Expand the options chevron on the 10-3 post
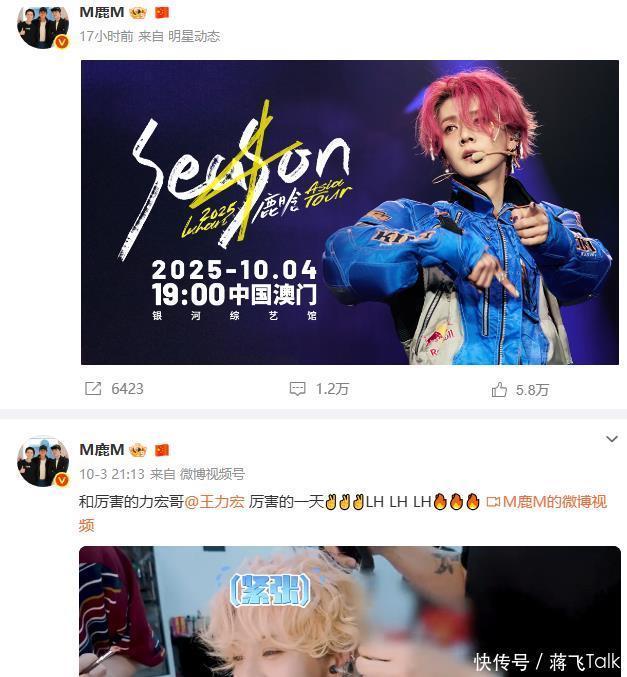 [x=611, y=439]
